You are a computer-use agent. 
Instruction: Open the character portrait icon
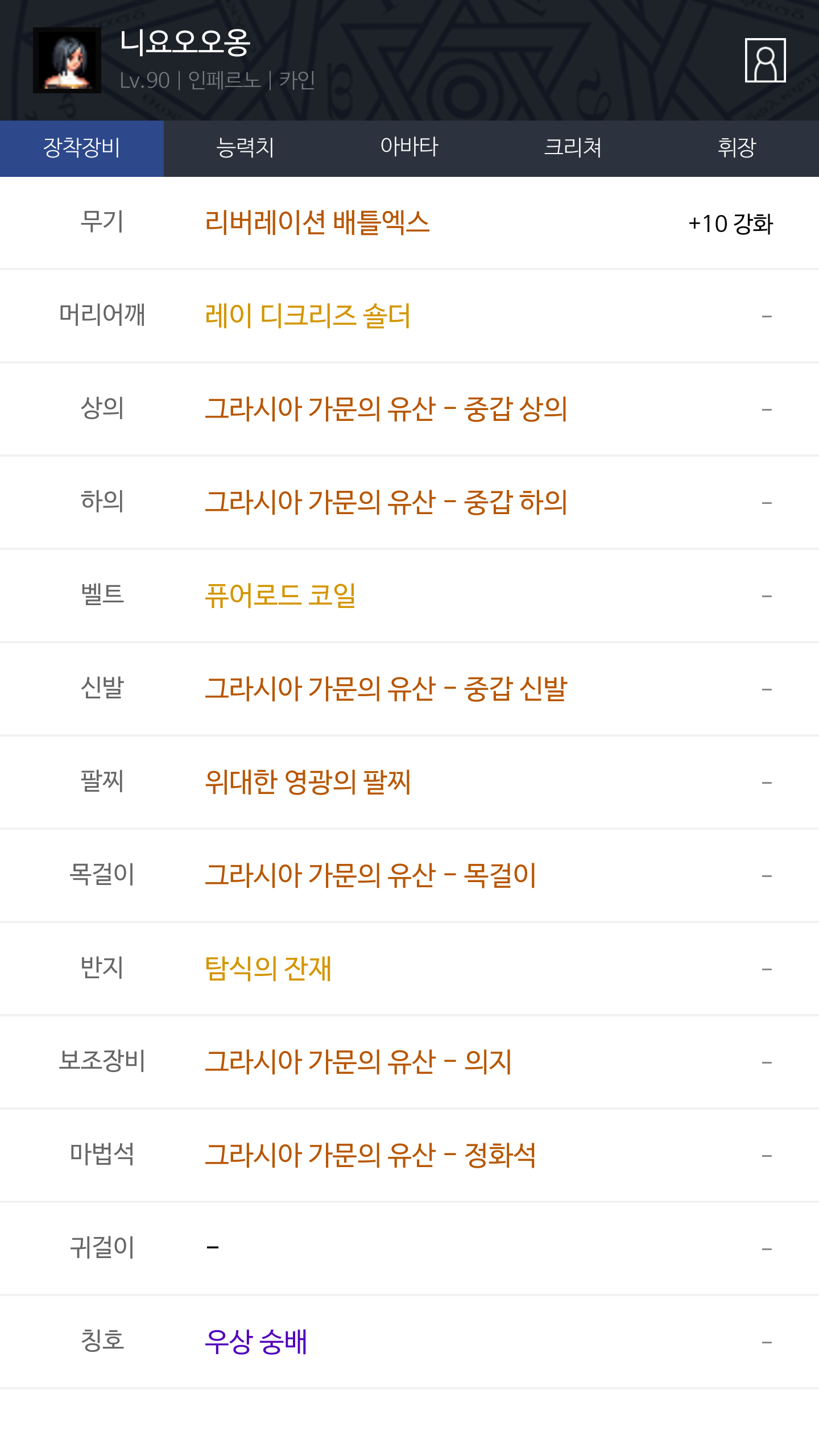tap(765, 60)
